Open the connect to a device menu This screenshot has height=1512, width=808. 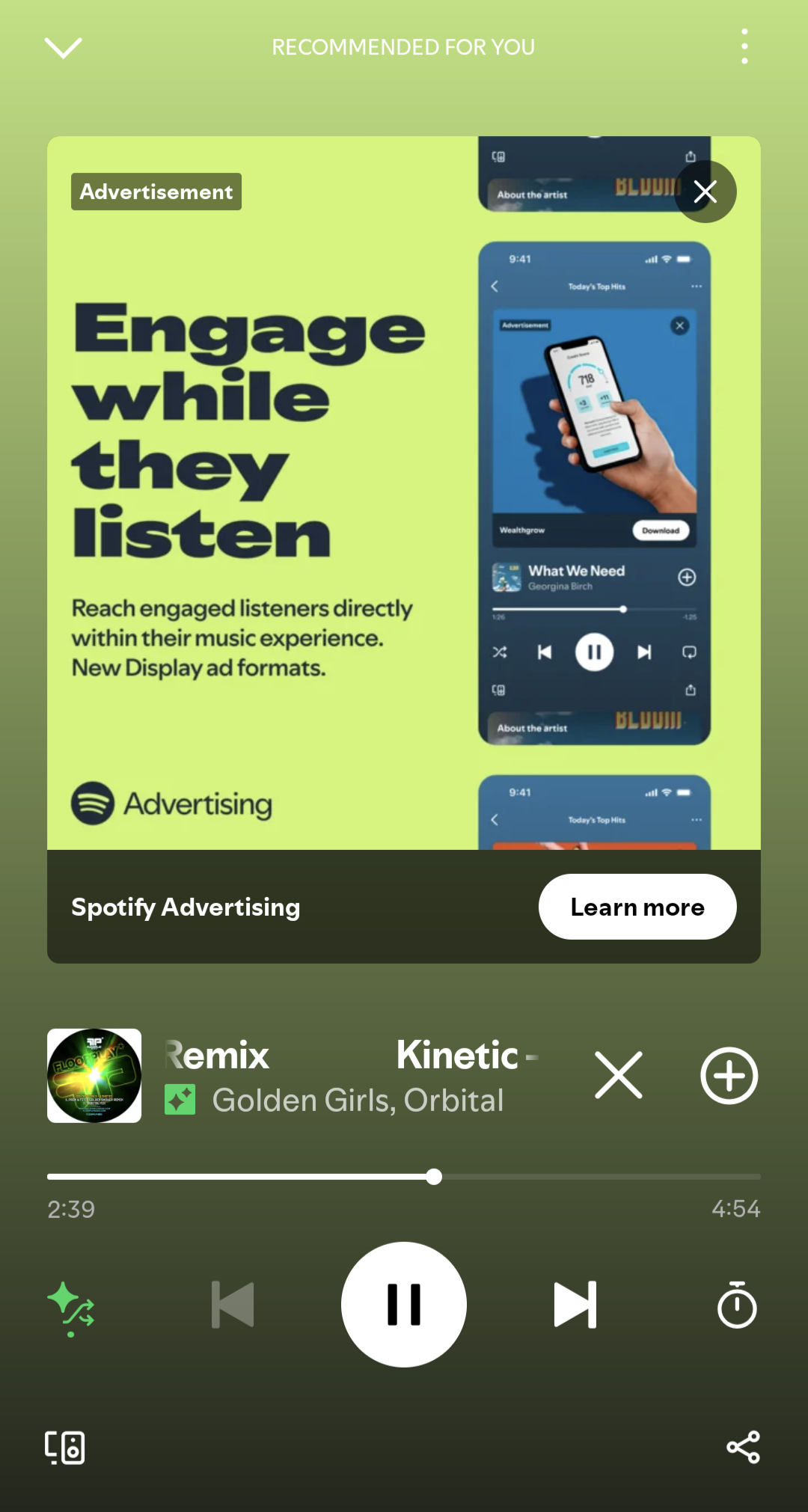tap(65, 1448)
